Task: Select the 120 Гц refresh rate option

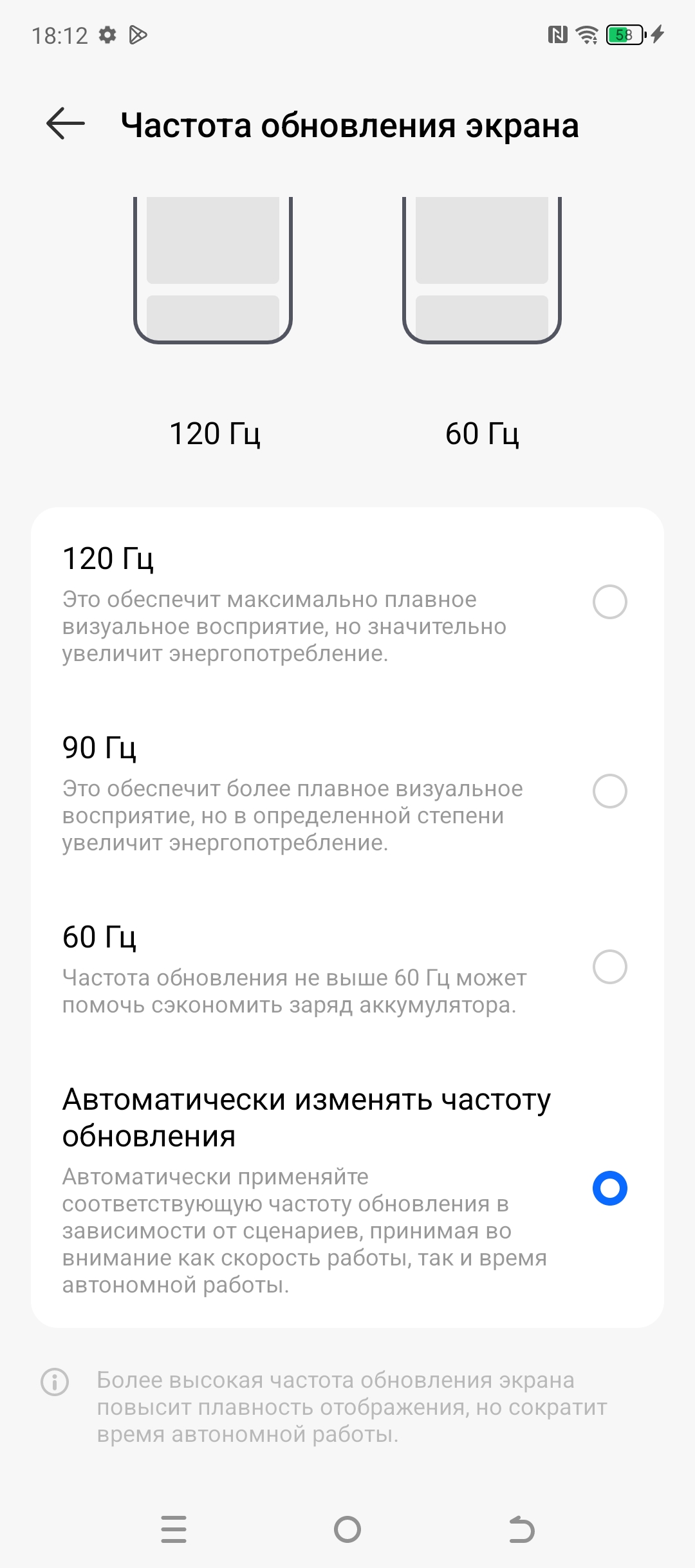Action: [x=609, y=602]
